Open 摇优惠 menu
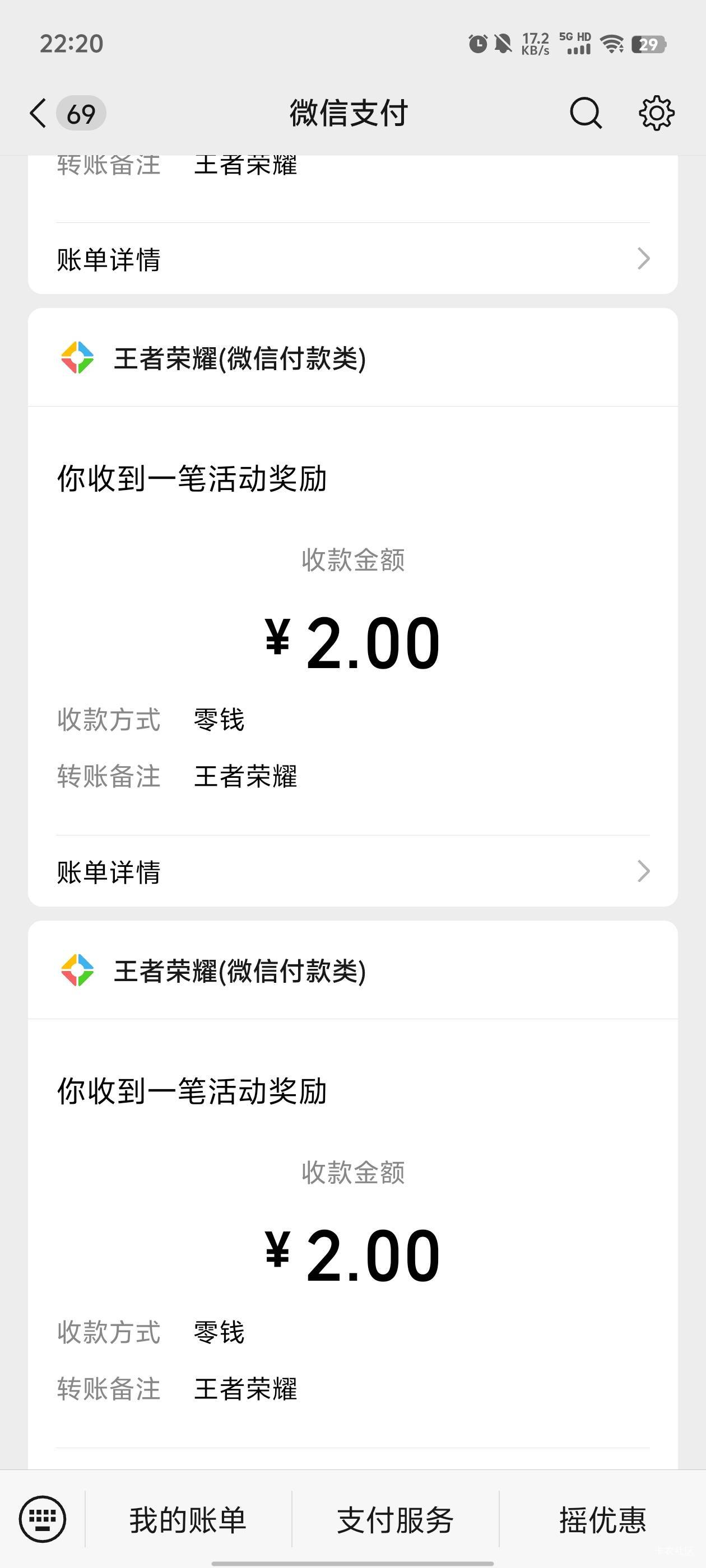706x1568 pixels. (602, 1520)
